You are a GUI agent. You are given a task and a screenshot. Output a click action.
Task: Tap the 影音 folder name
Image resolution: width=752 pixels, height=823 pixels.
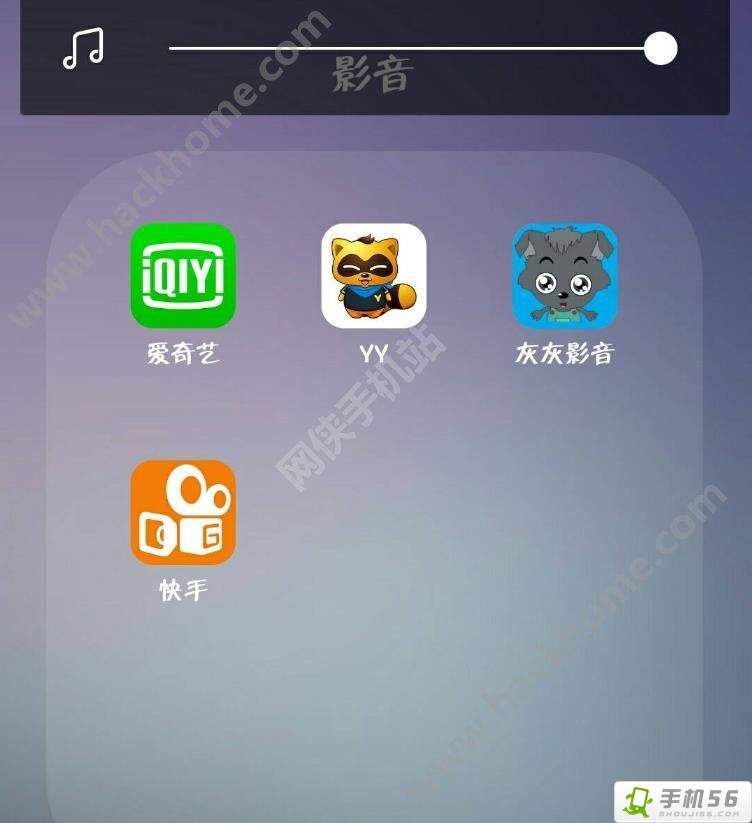point(373,75)
